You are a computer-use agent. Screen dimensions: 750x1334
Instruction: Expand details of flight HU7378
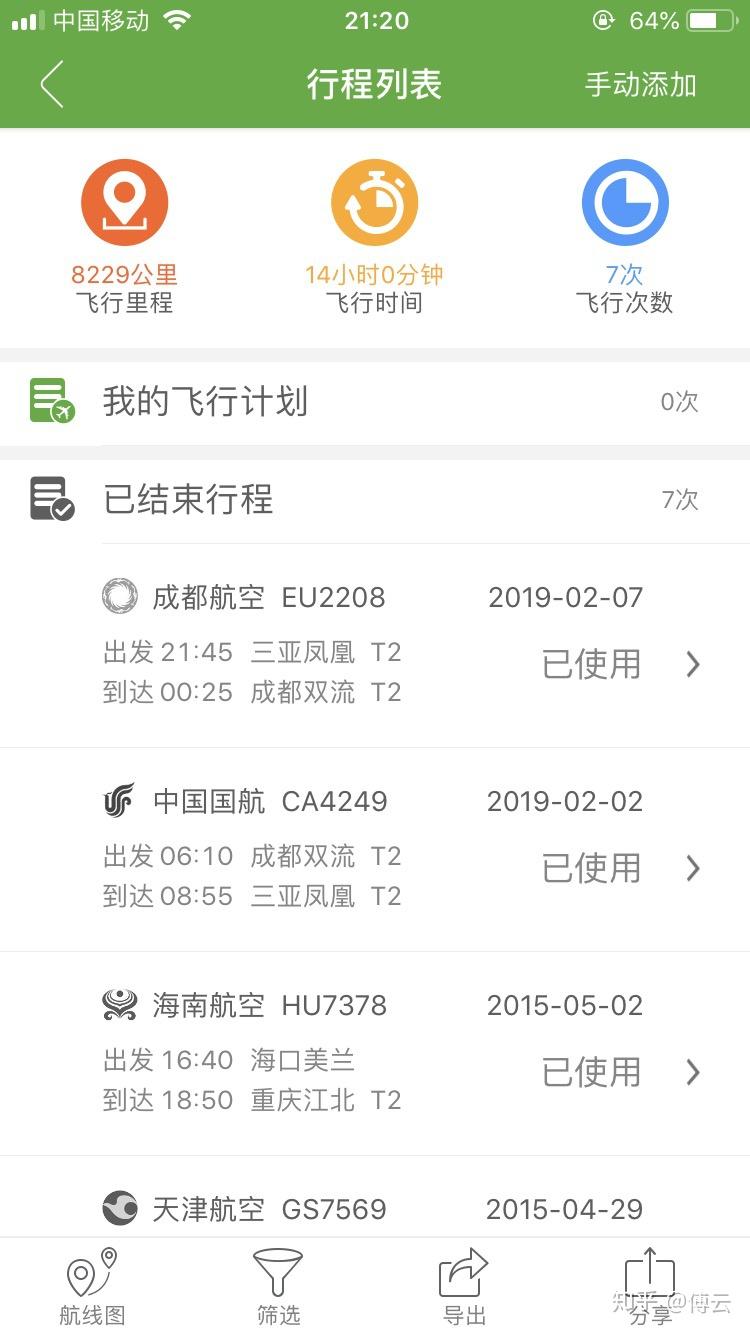[692, 1073]
